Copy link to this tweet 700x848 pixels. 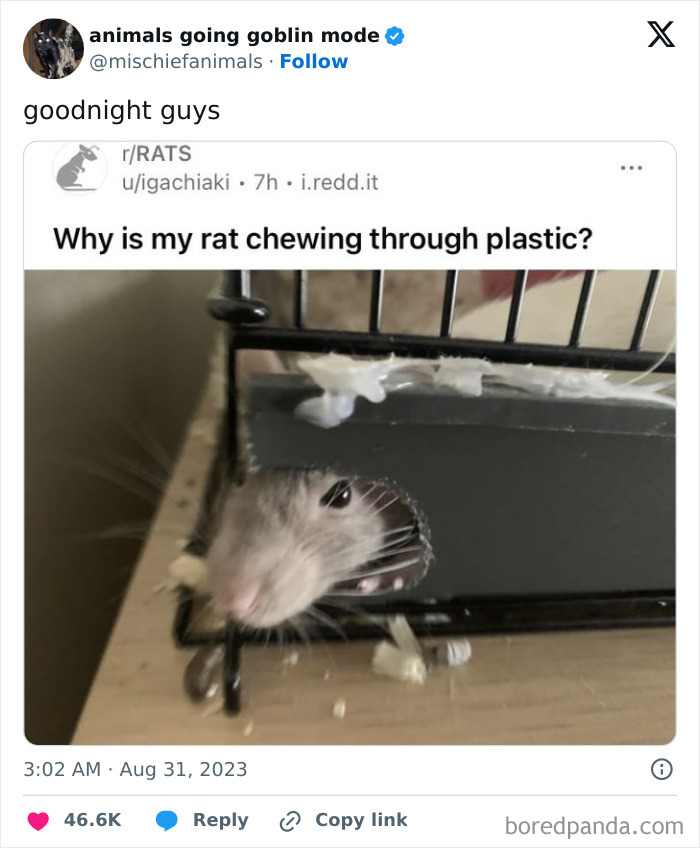[x=343, y=820]
